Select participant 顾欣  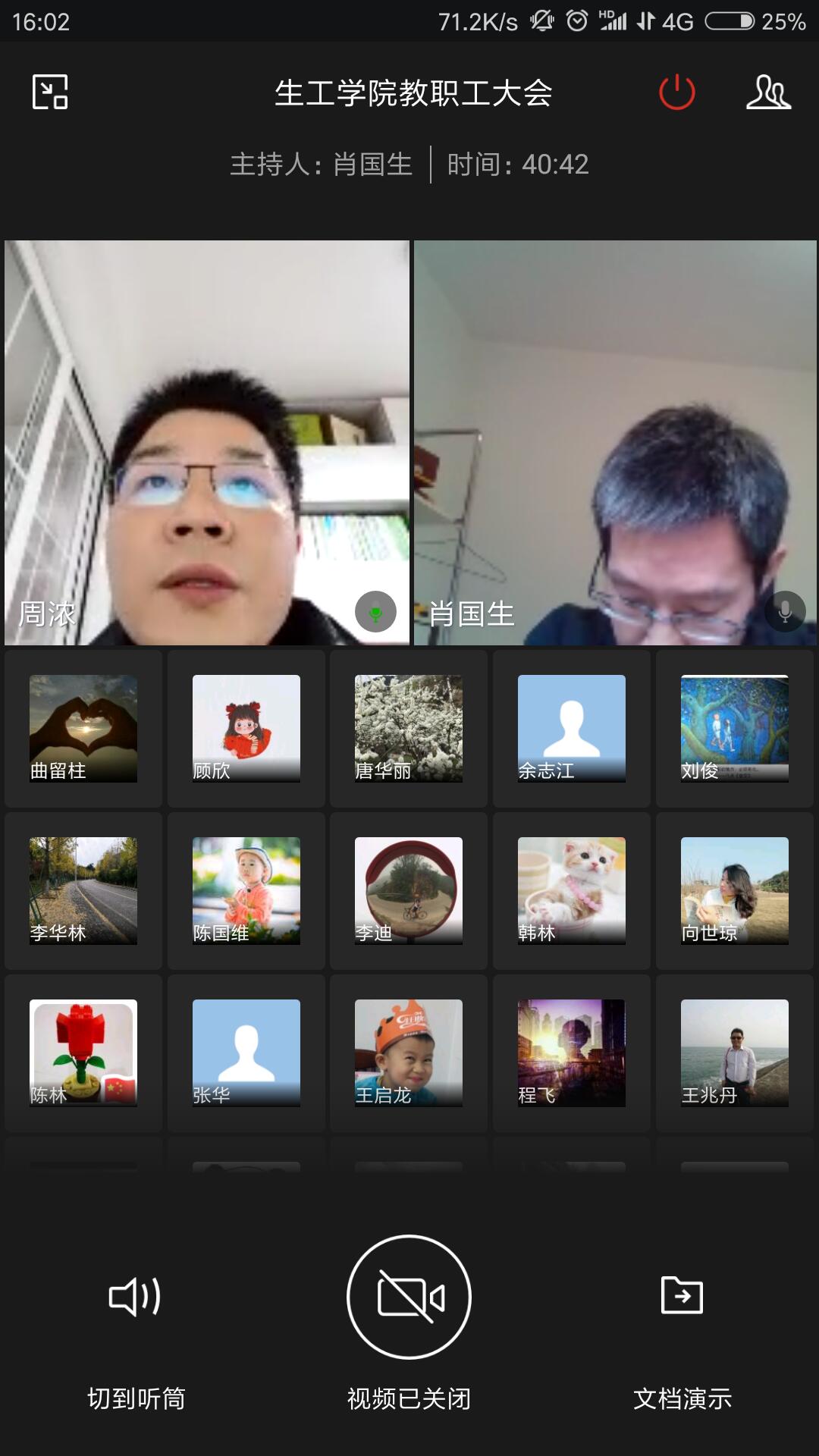[246, 728]
